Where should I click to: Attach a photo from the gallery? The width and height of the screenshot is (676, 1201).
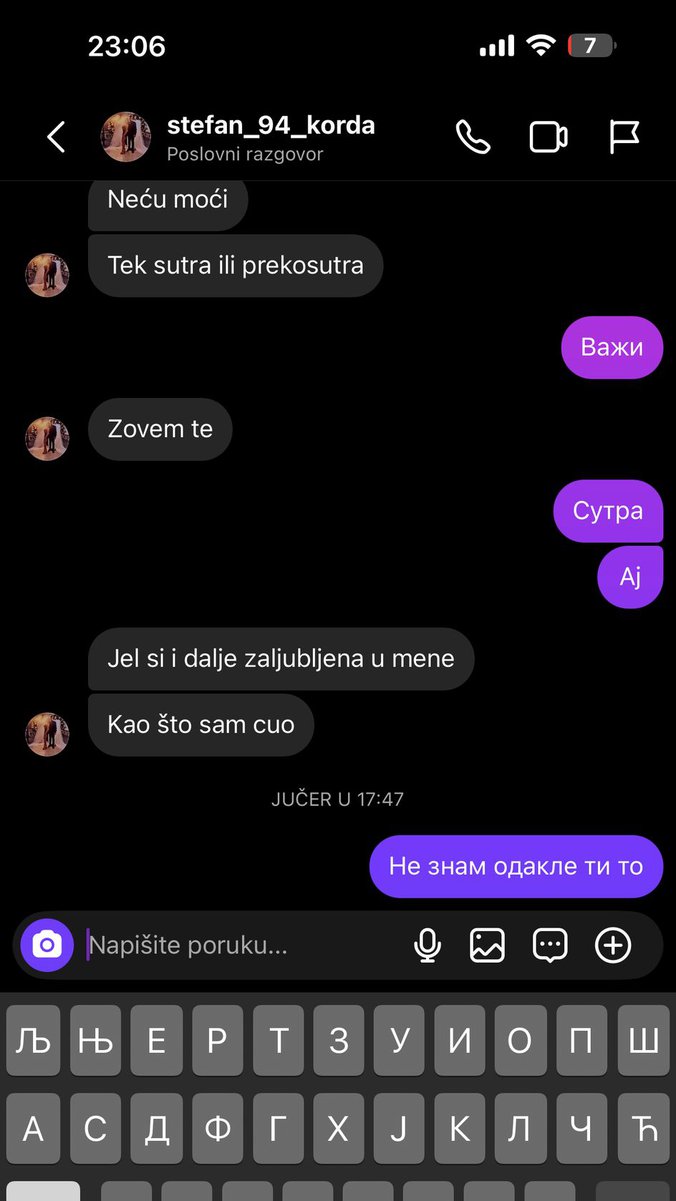(x=487, y=945)
